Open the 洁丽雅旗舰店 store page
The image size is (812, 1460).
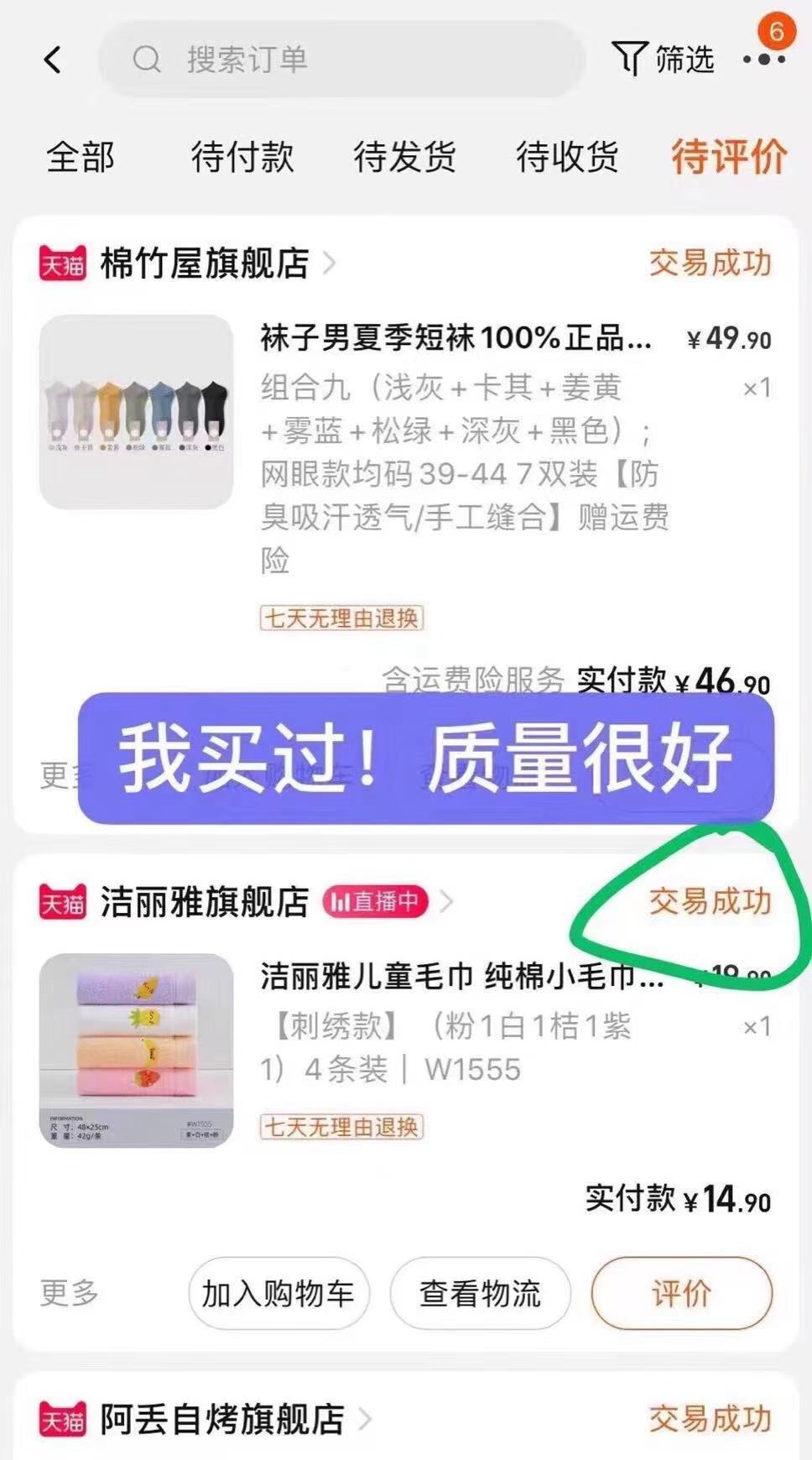pyautogui.click(x=204, y=902)
